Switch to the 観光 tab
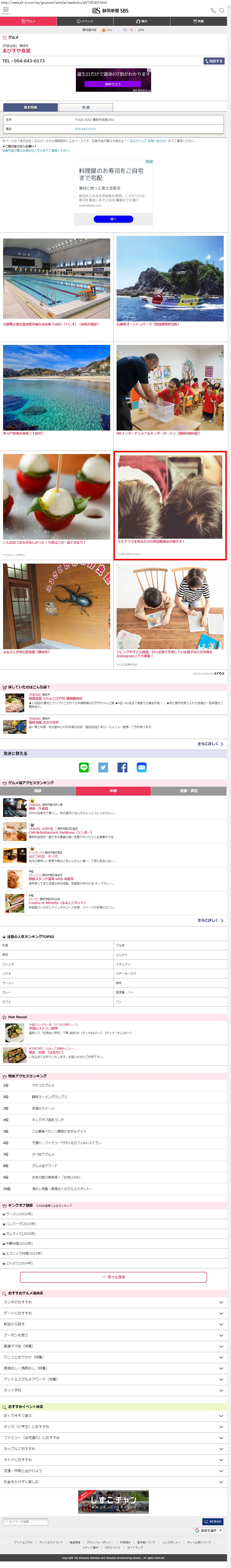 (x=142, y=21)
